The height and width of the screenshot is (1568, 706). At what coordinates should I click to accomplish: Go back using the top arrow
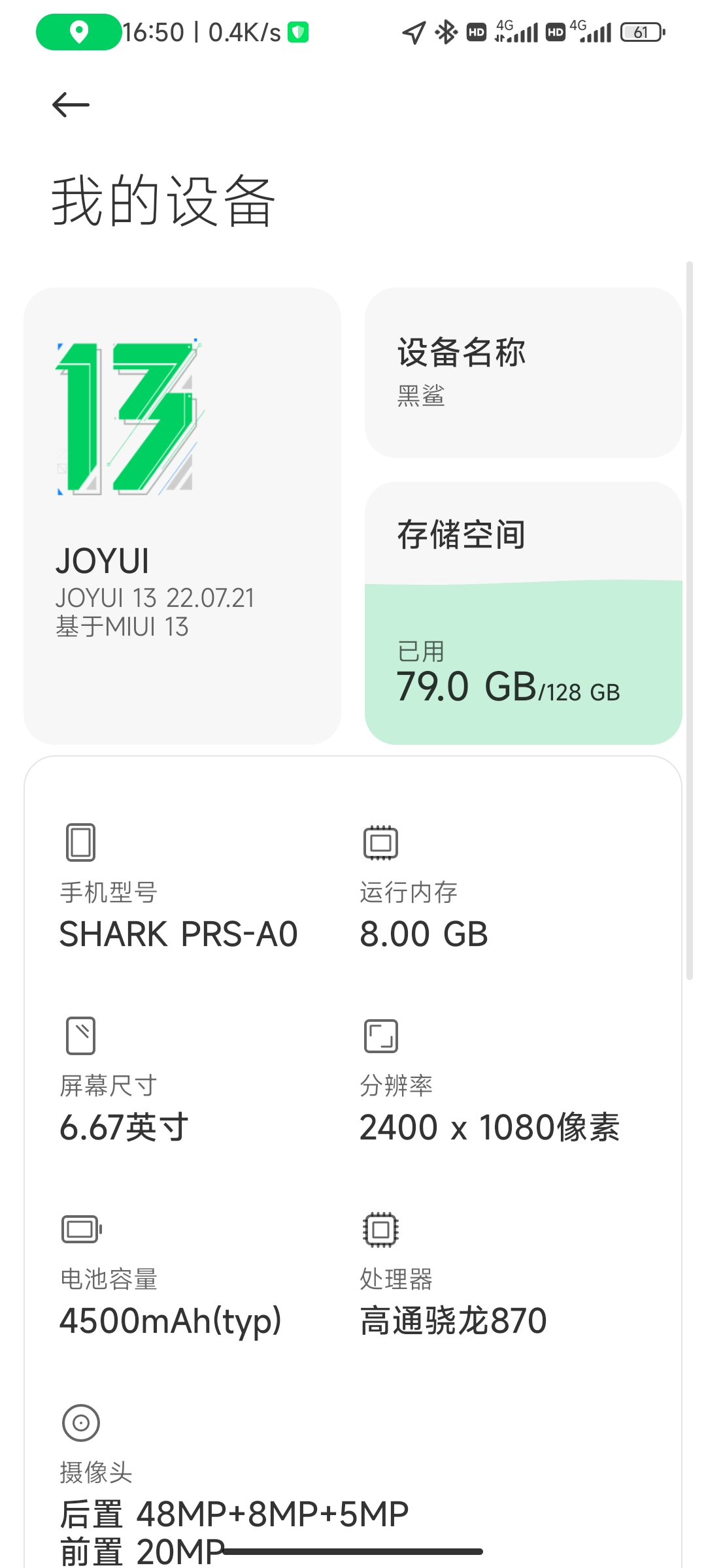(x=71, y=105)
